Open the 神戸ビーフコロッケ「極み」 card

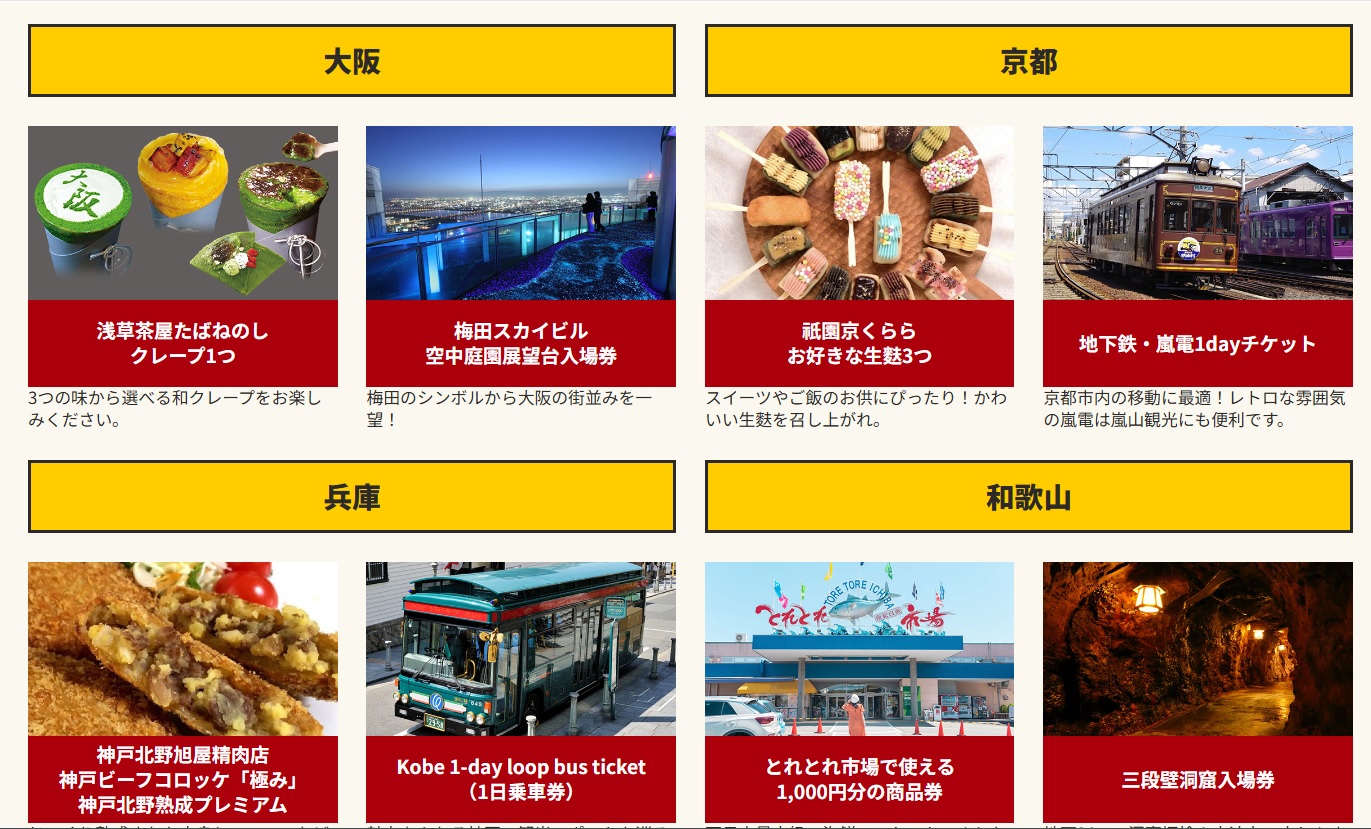[183, 779]
